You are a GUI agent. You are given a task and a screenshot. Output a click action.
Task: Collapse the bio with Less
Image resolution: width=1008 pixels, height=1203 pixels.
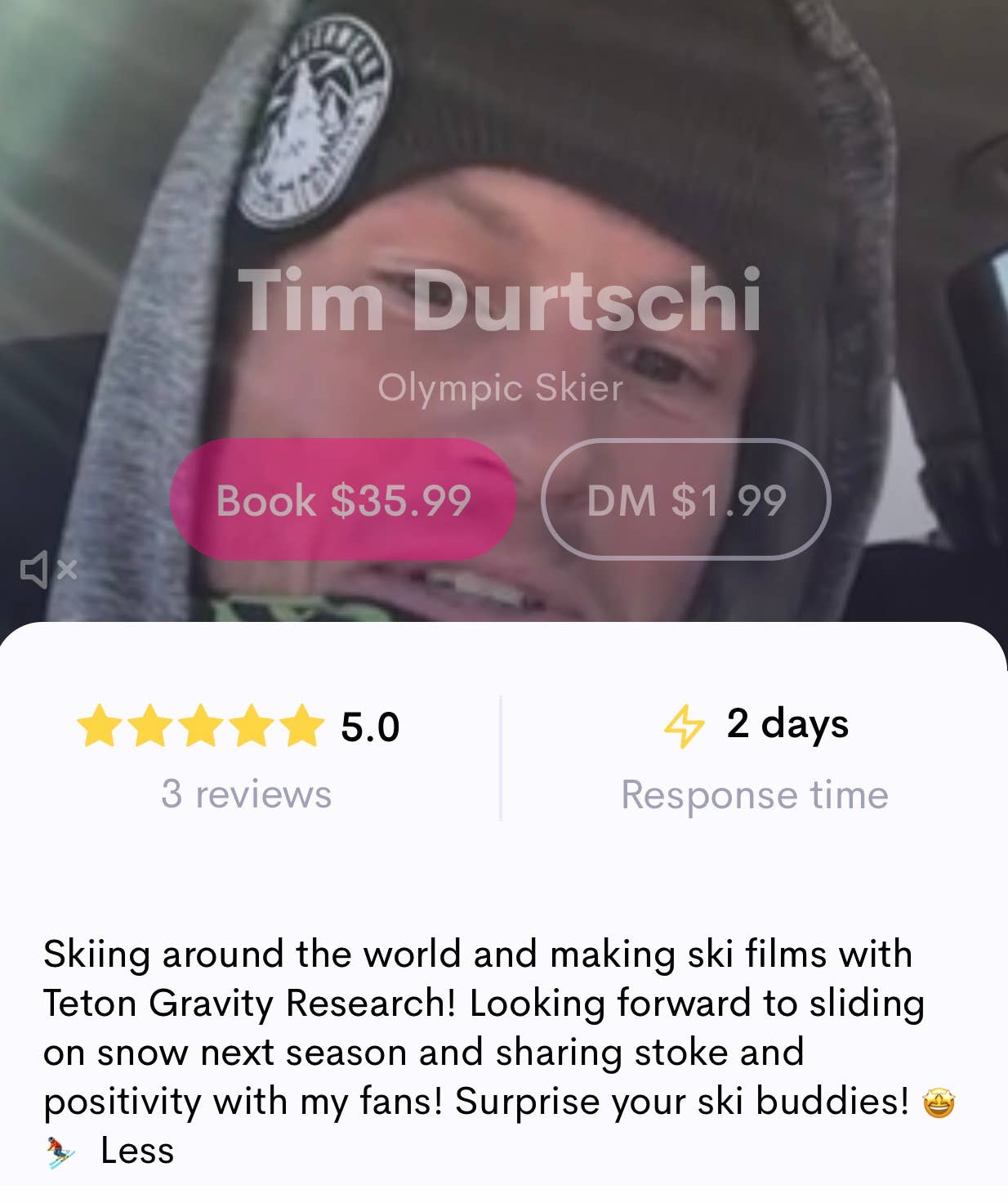137,1151
